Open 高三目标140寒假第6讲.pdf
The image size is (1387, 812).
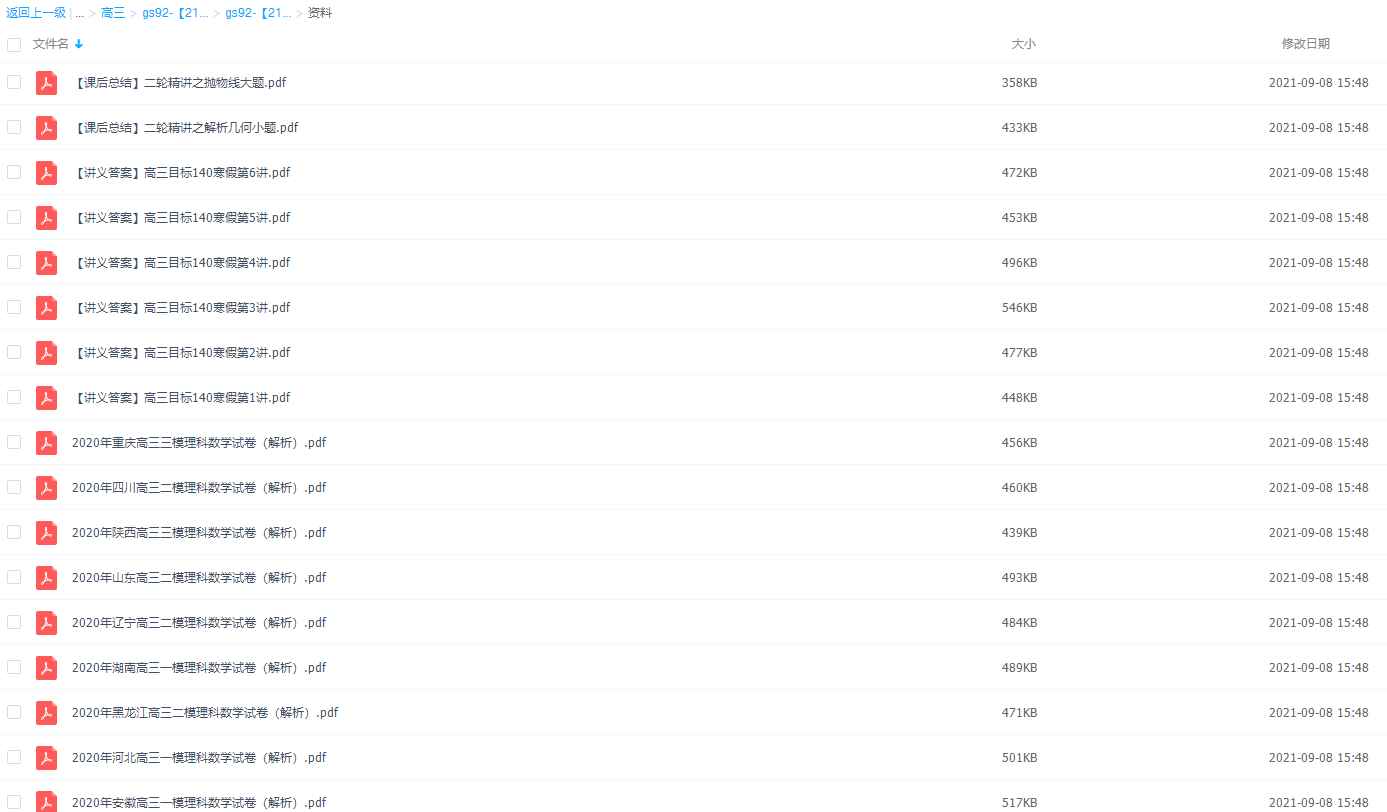182,173
